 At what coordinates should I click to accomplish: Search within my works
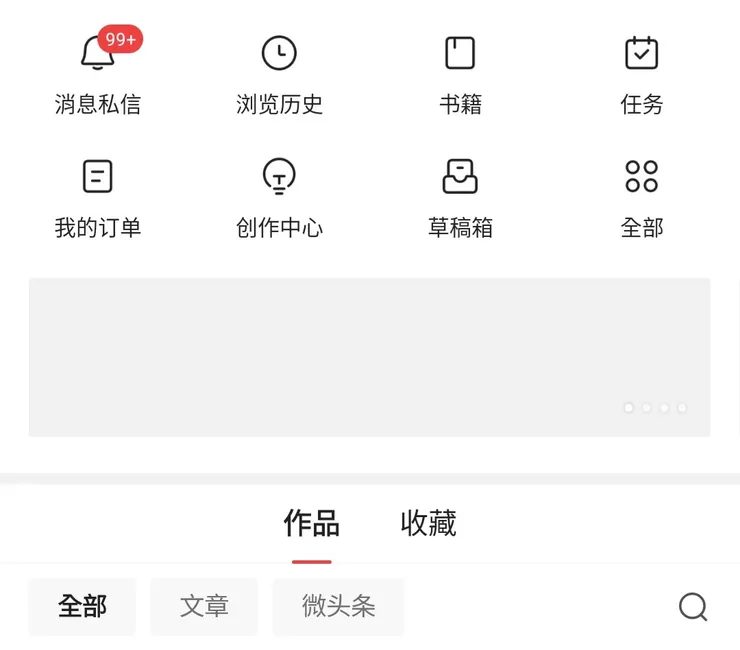click(x=692, y=606)
